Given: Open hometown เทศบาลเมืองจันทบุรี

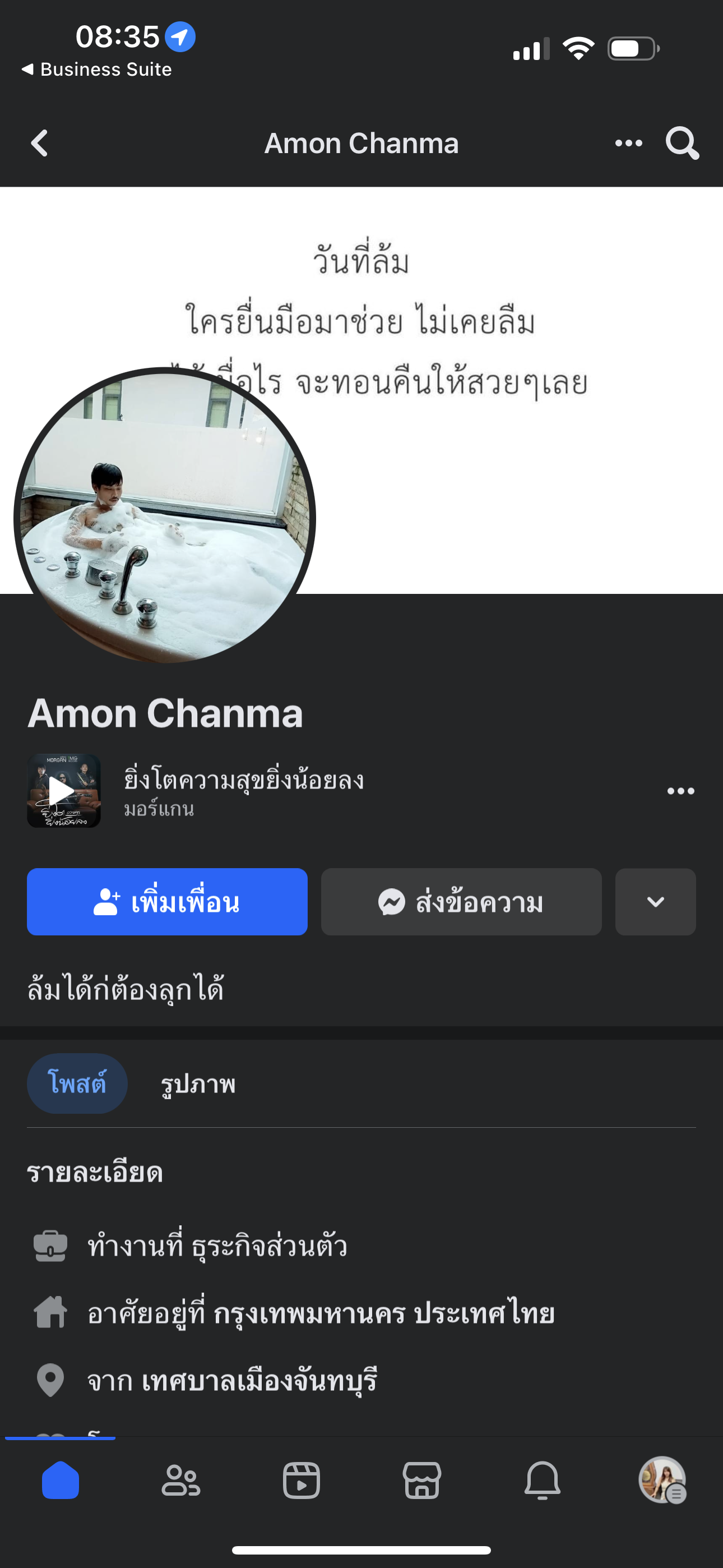Looking at the screenshot, I should tap(259, 1380).
